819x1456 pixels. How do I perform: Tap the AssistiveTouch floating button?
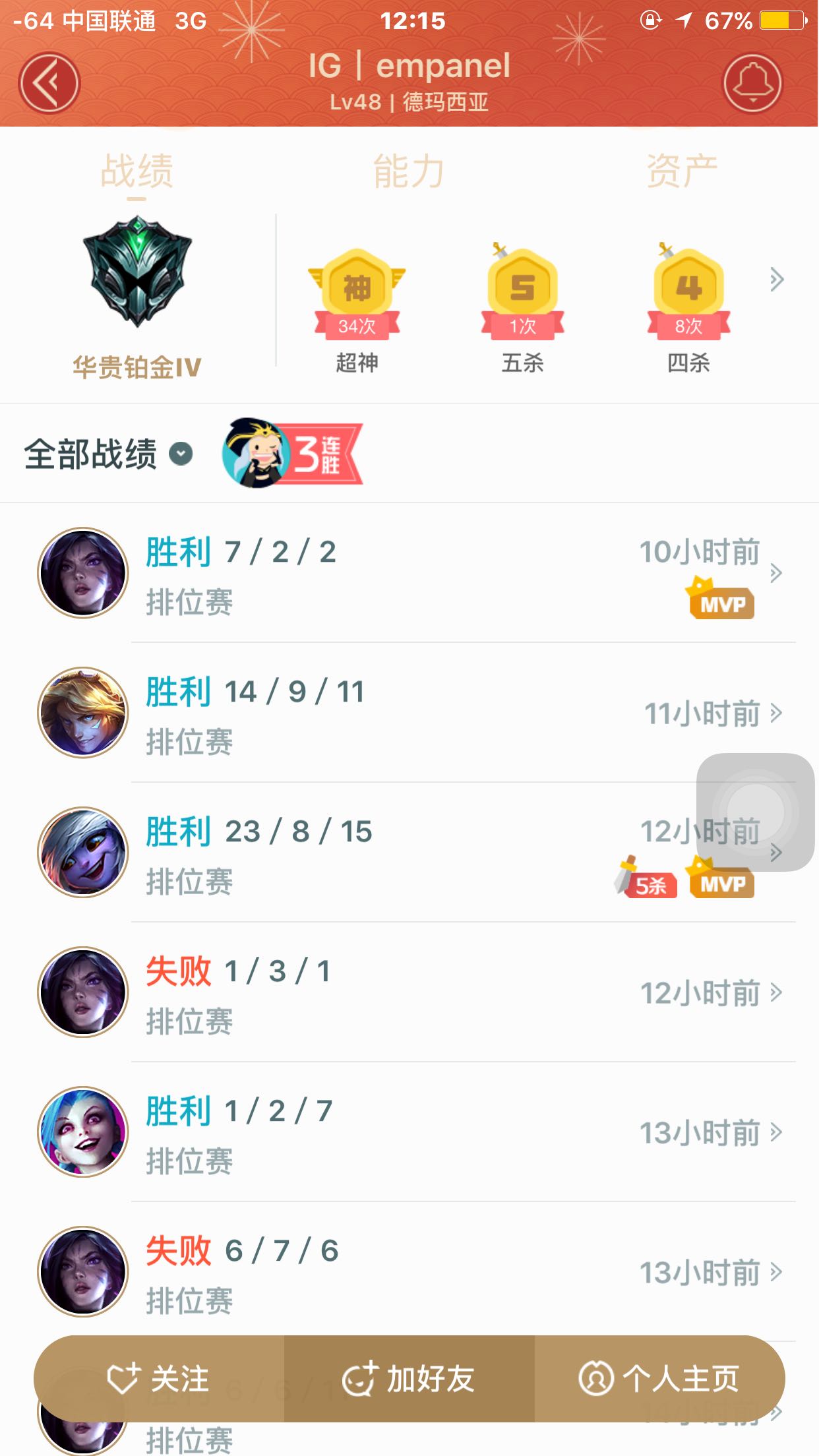tap(755, 812)
